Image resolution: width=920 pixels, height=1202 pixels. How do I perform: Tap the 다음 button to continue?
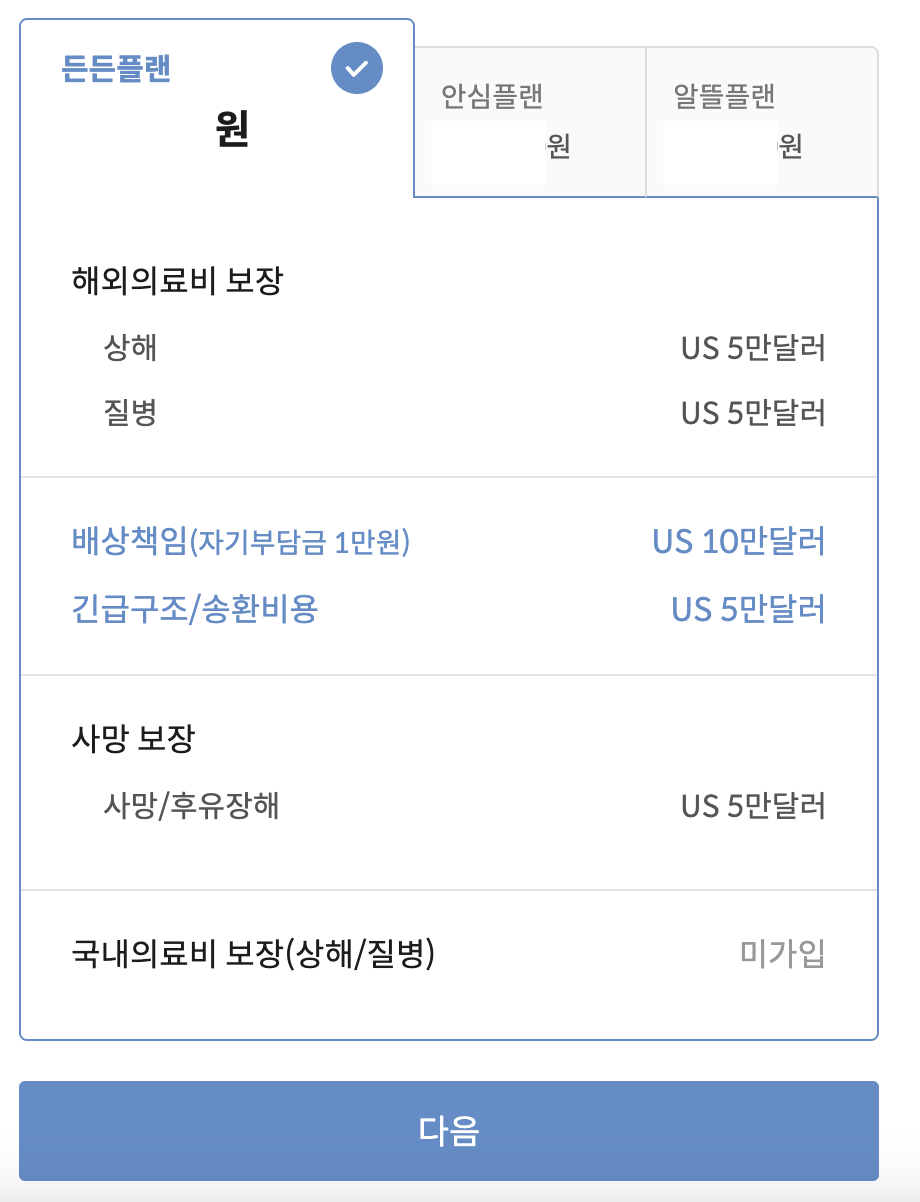[x=449, y=1131]
